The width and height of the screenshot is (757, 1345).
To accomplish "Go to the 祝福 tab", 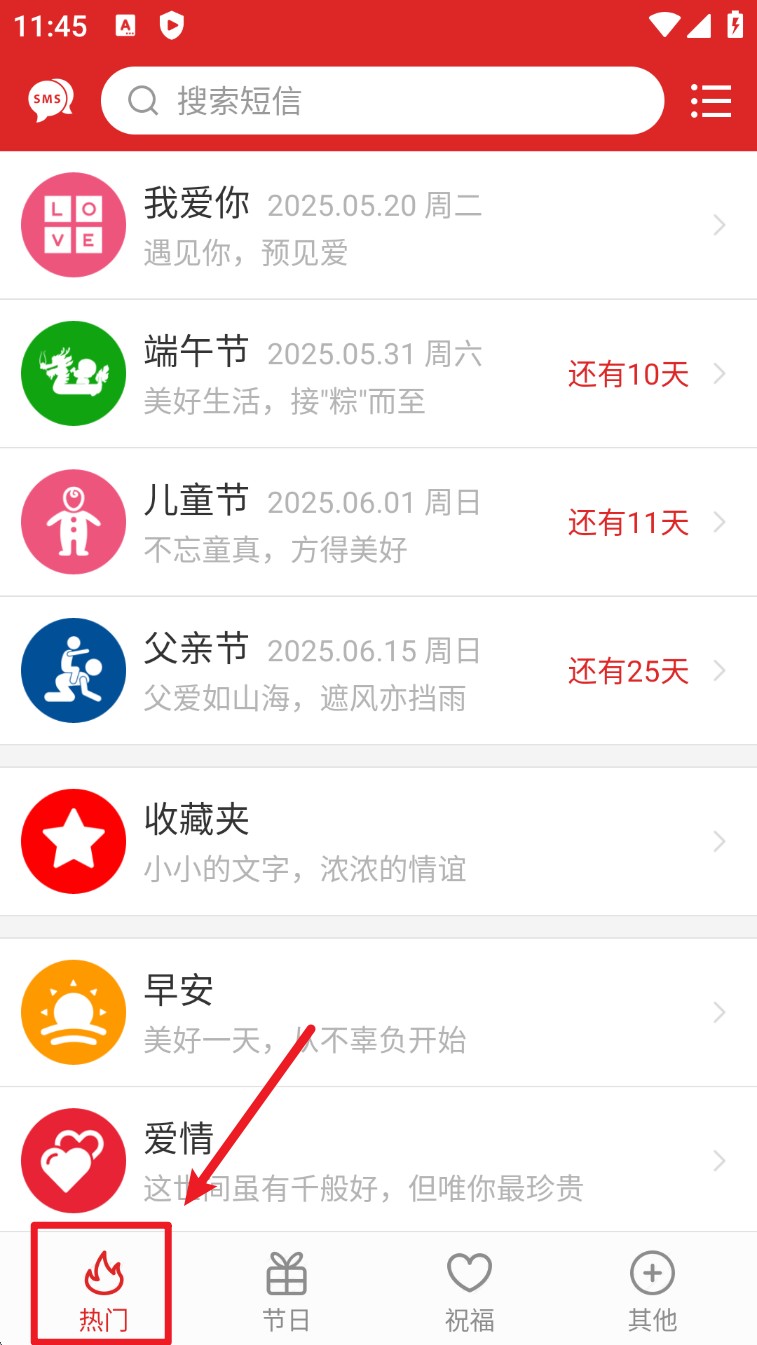I will (x=469, y=1289).
